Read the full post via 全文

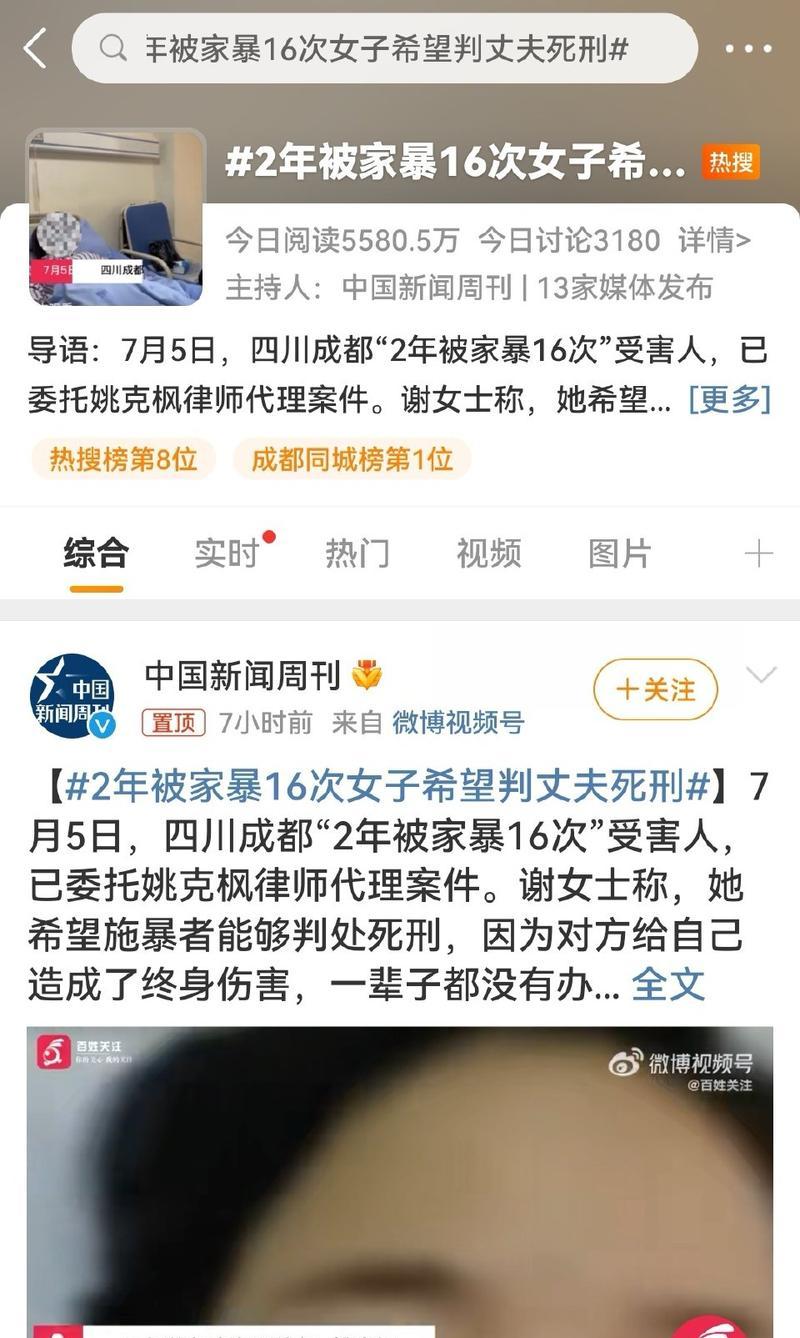coord(668,984)
